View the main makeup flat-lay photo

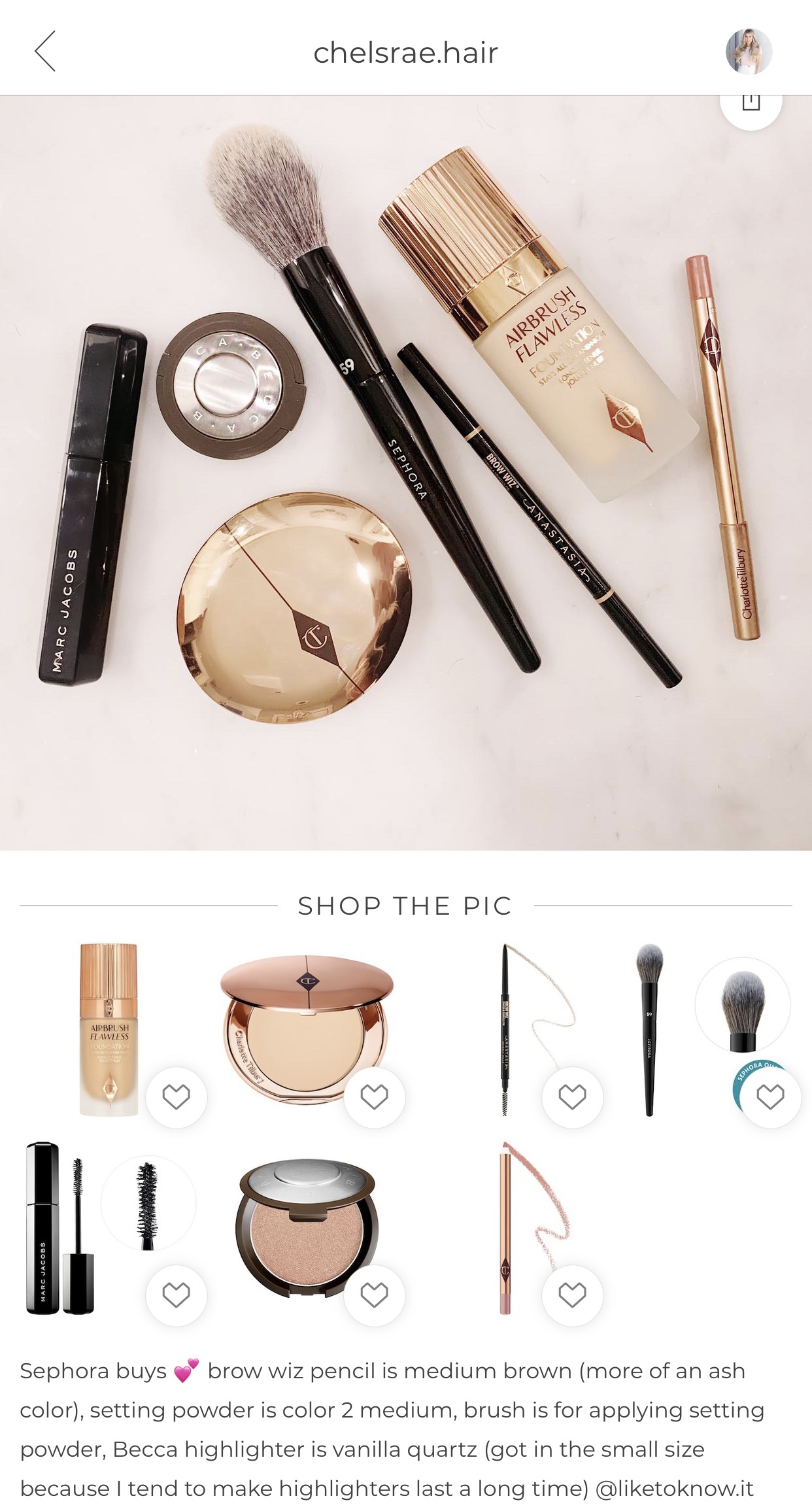[x=405, y=471]
